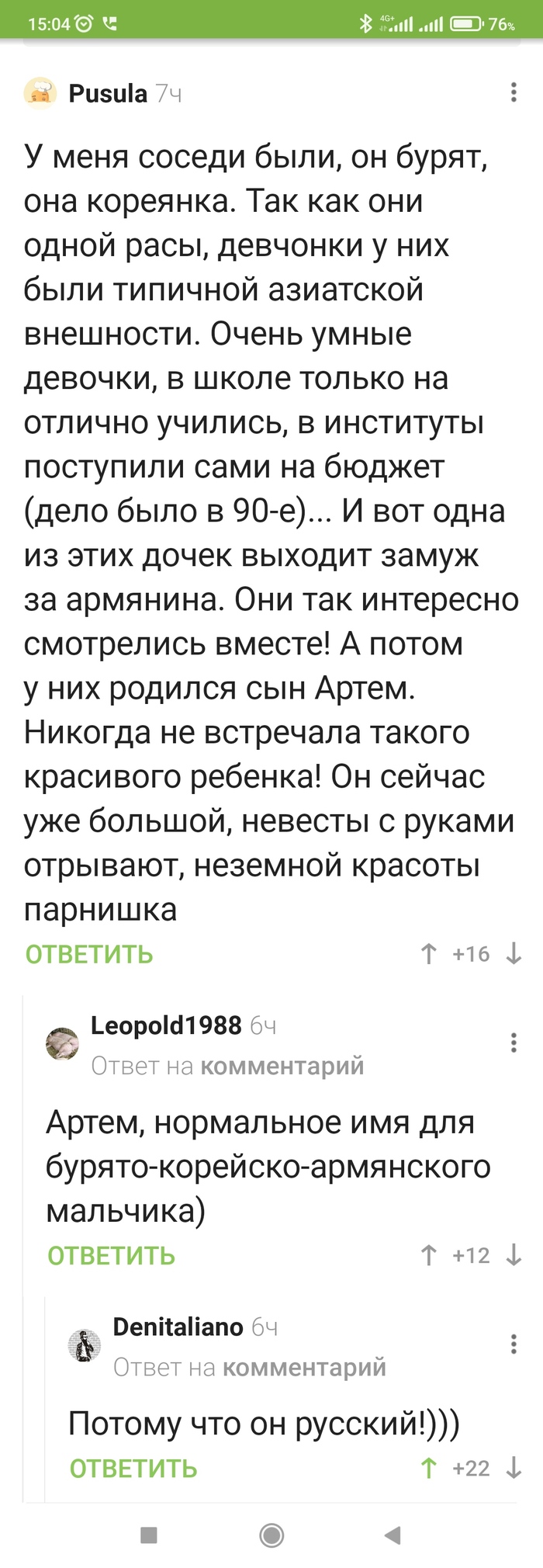The image size is (543, 1568).
Task: Downvote Pusula's comment
Action: click(514, 954)
